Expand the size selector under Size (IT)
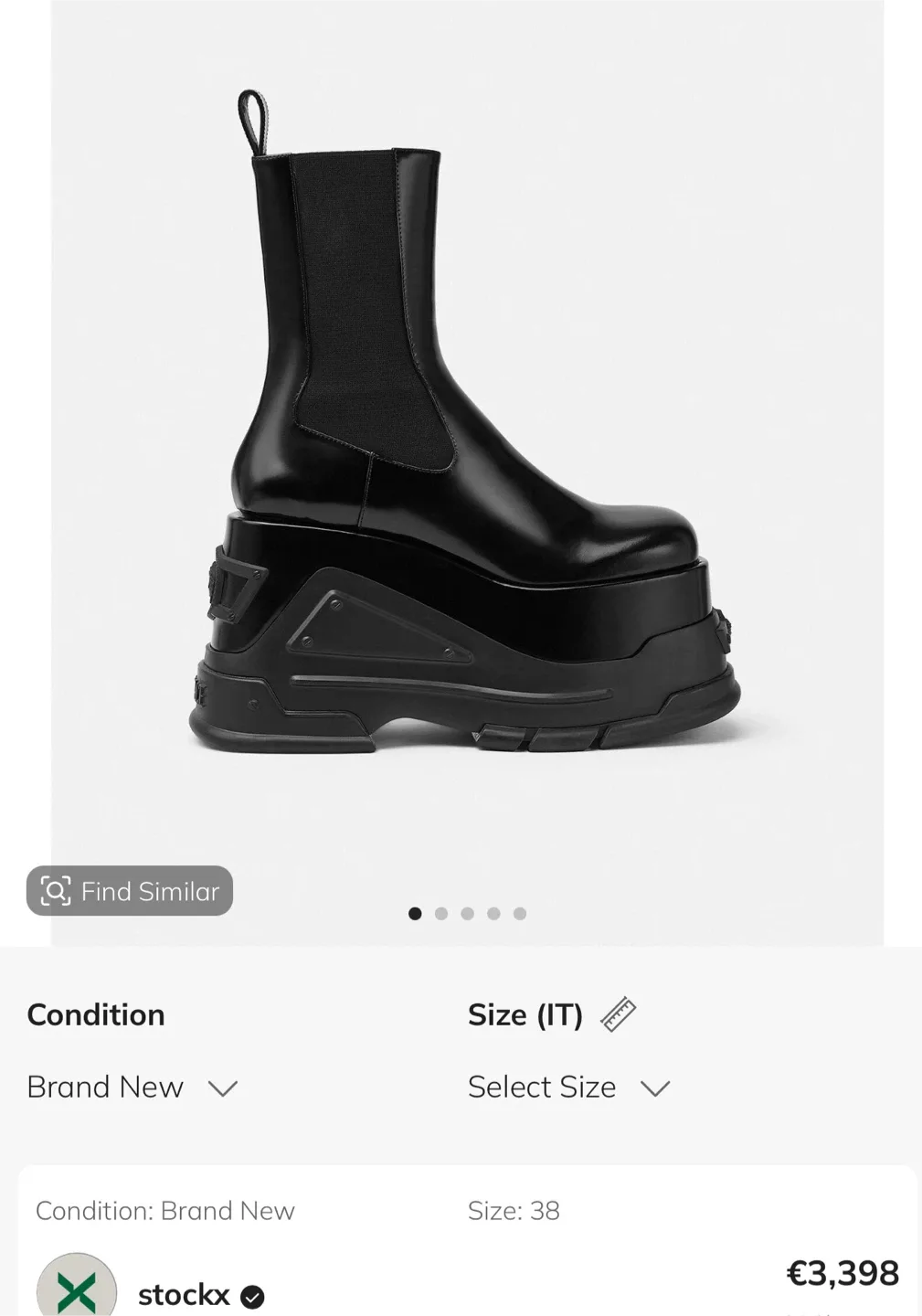Viewport: 922px width, 1316px height. [x=568, y=1088]
